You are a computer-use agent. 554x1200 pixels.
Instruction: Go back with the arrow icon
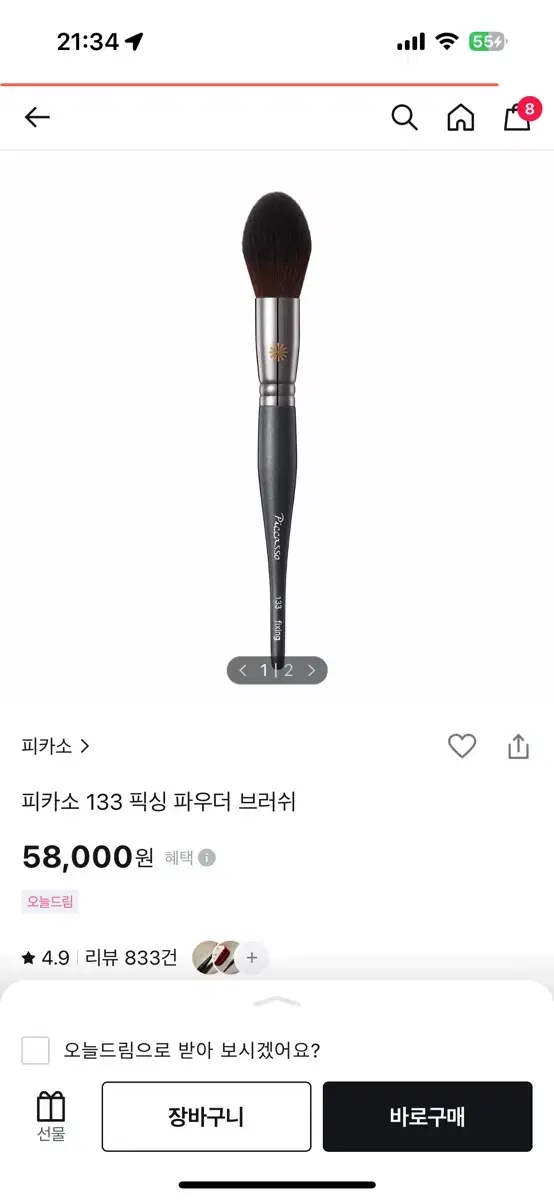click(37, 118)
